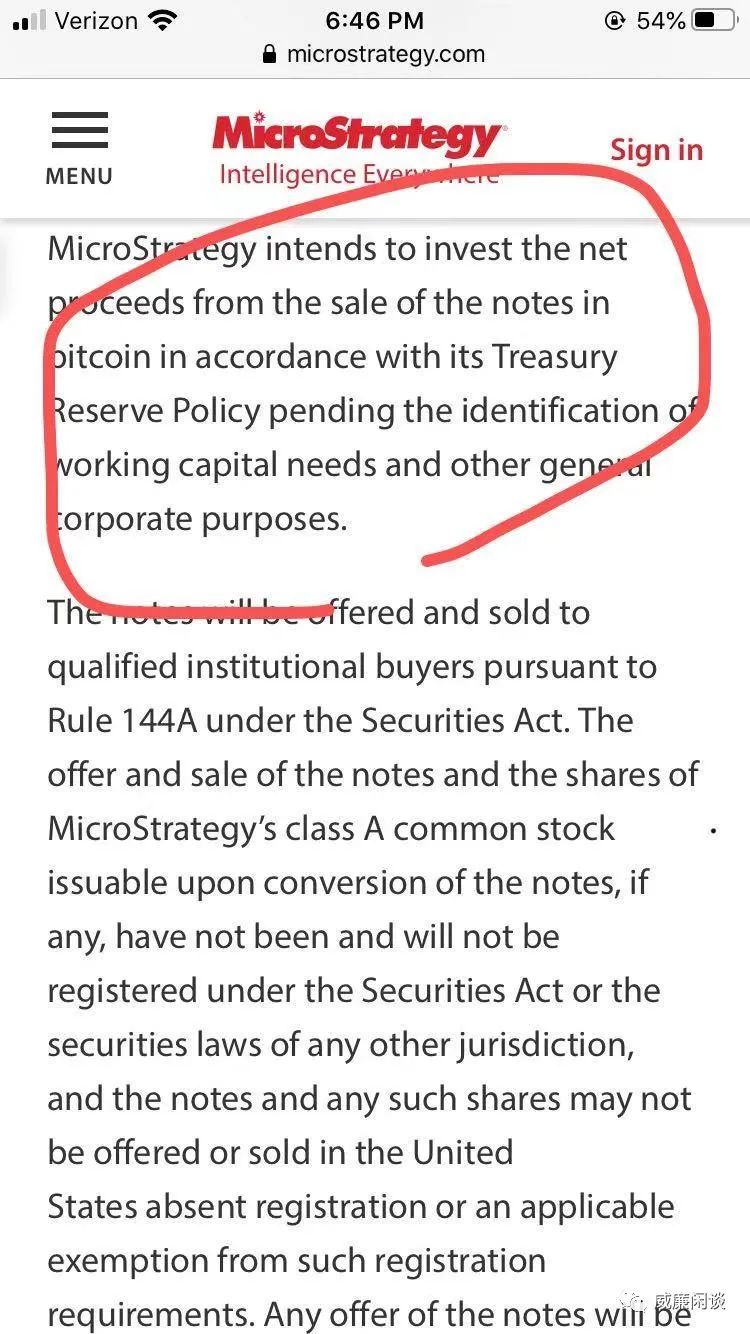
Task: Open the MicroStrategy logo home link
Action: 360,149
